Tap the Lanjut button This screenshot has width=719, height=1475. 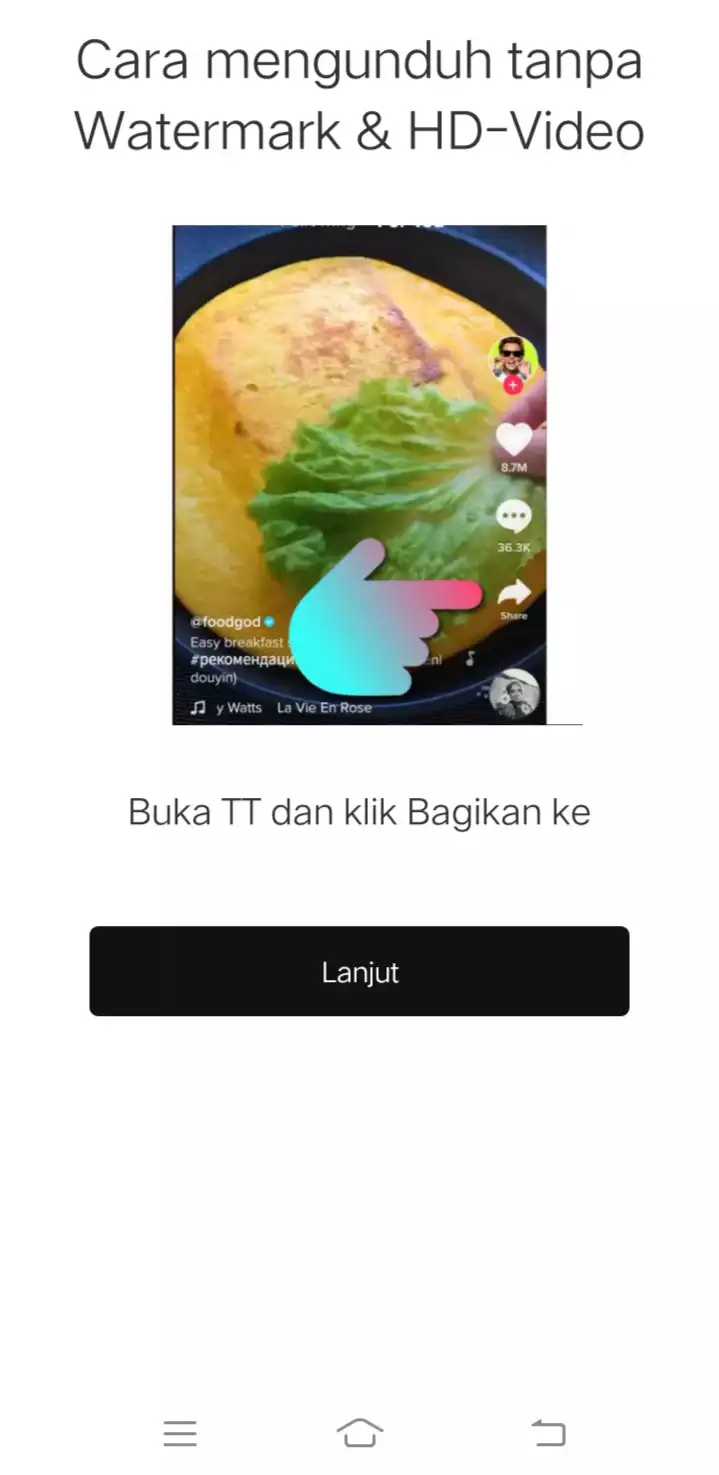pos(359,971)
